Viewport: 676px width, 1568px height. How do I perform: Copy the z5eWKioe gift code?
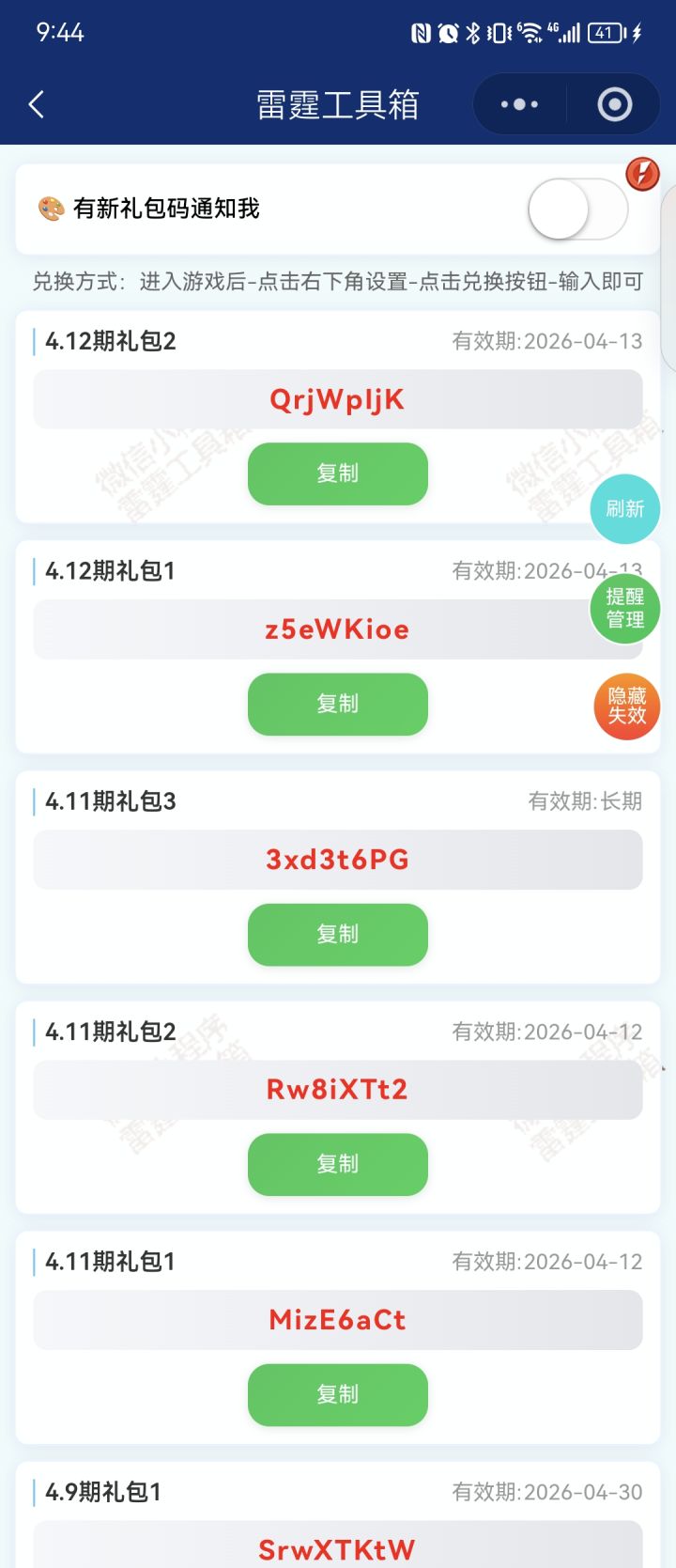(x=337, y=704)
